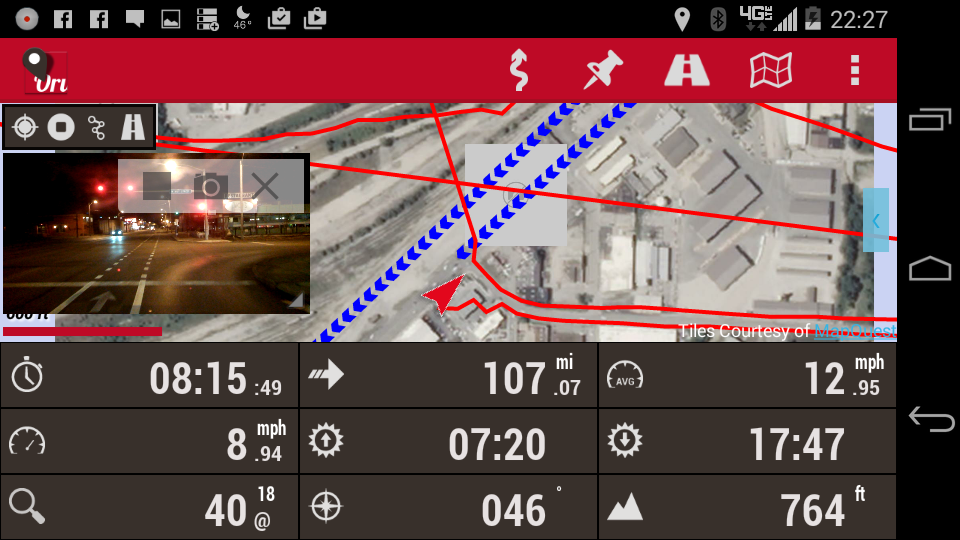Image resolution: width=960 pixels, height=540 pixels.
Task: Open the overflow menu
Action: point(854,70)
